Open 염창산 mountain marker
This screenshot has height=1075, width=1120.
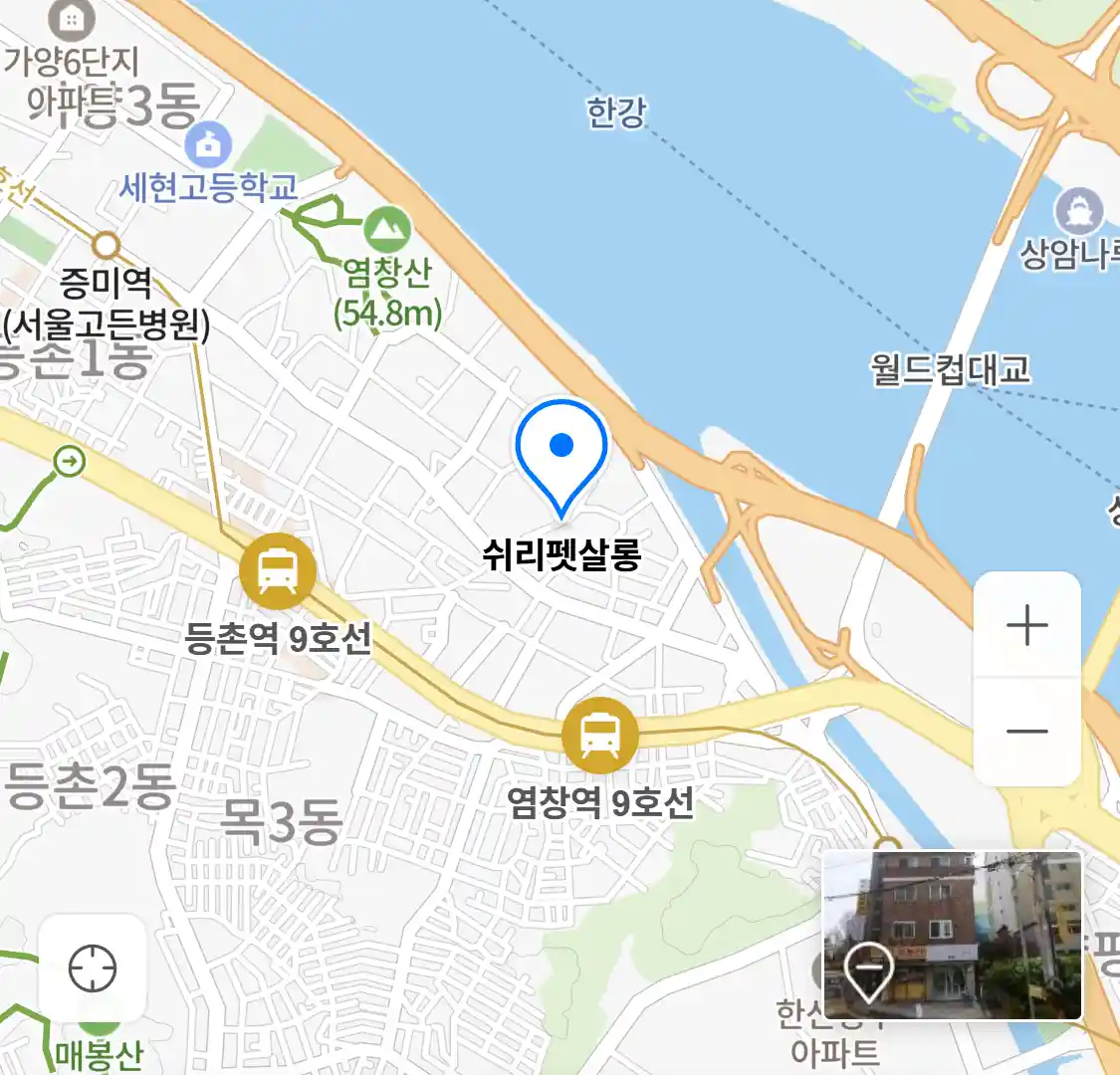(x=387, y=230)
